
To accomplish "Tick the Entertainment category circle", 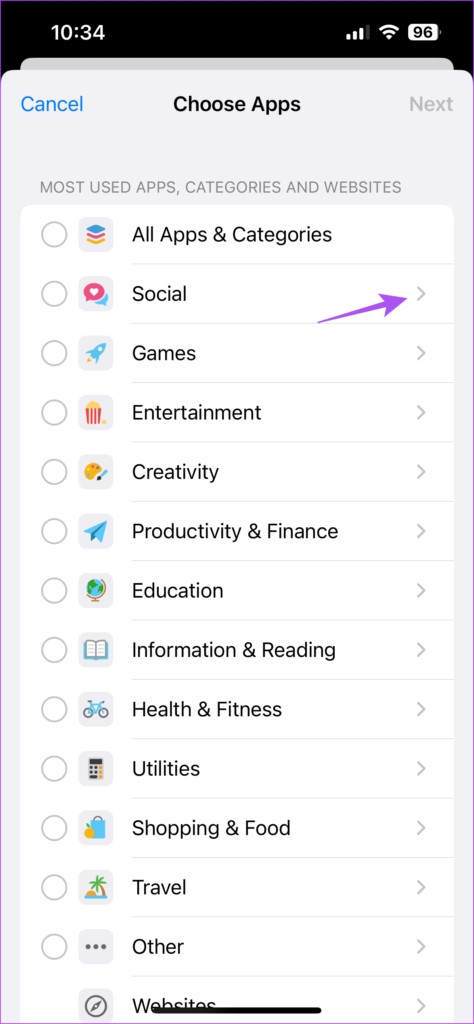I will coord(54,413).
